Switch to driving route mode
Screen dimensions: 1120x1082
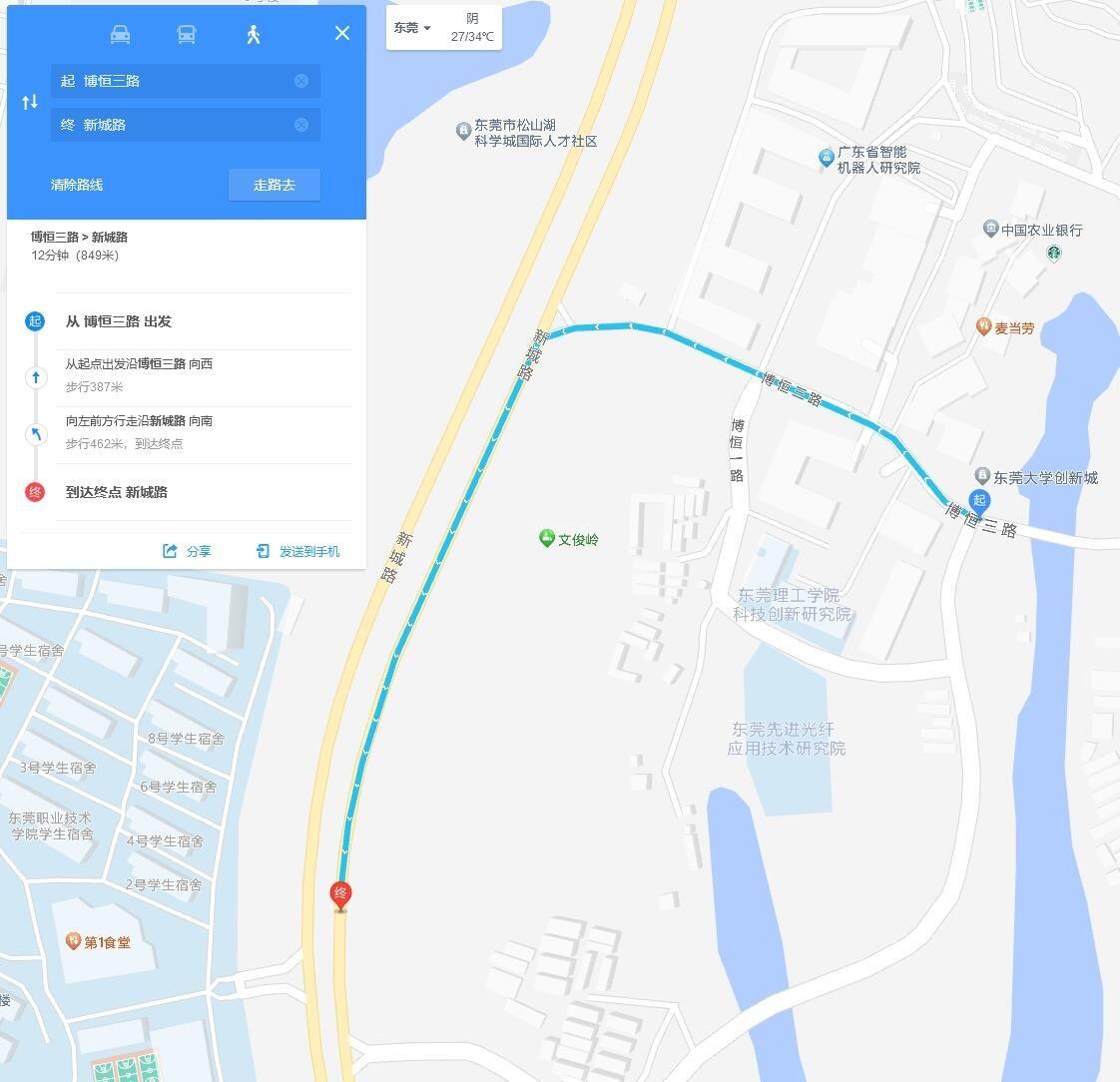click(120, 34)
